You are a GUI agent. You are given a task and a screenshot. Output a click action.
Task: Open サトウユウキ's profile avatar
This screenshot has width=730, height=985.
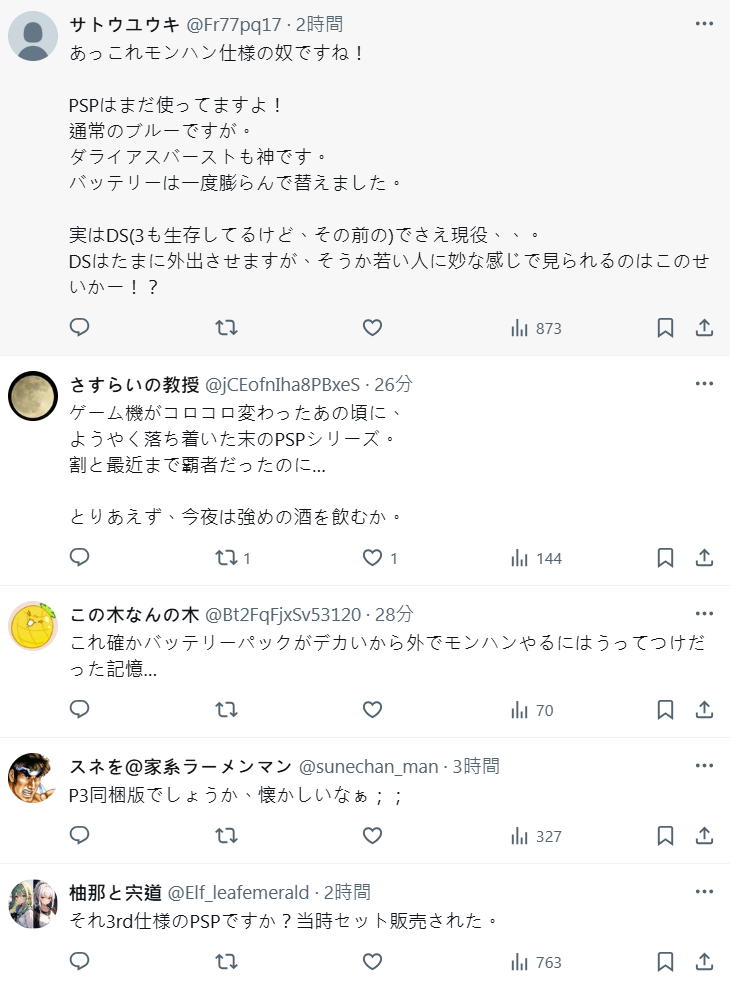coord(33,36)
